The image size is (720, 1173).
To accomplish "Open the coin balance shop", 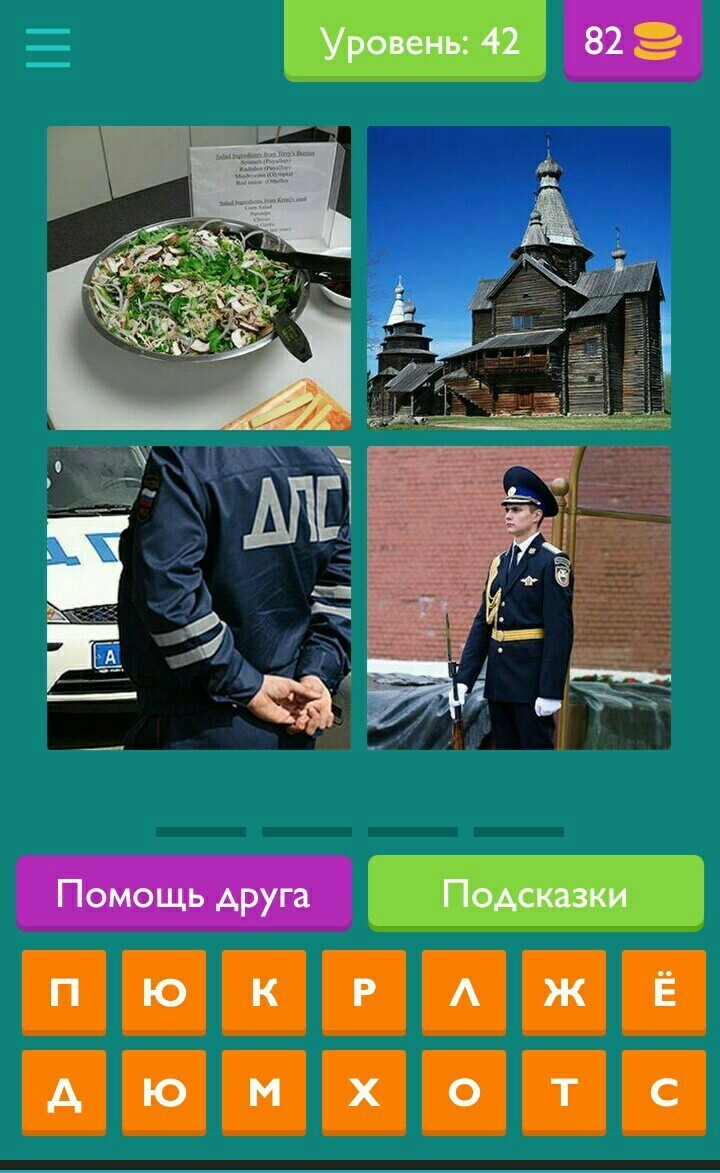I will click(632, 42).
